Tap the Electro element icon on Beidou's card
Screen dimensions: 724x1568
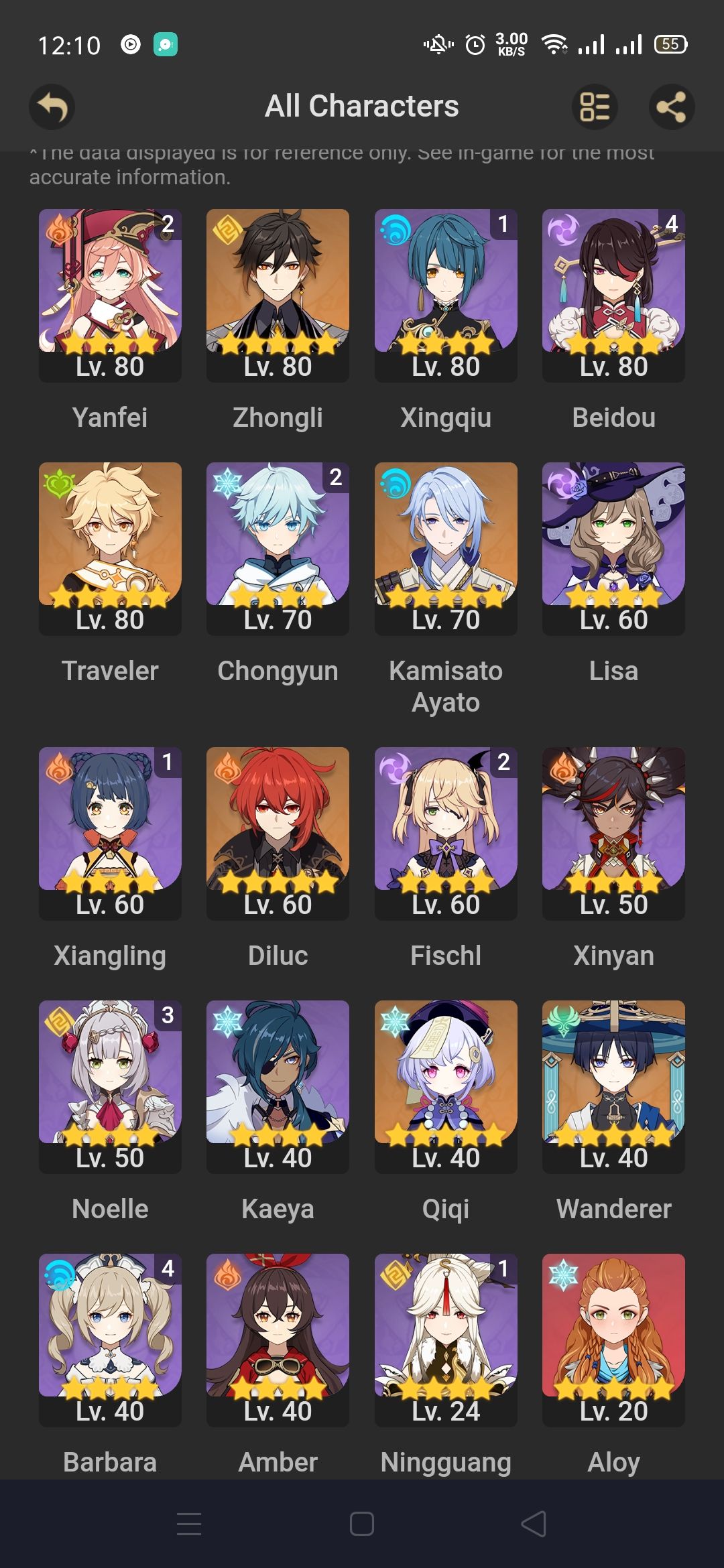point(564,231)
